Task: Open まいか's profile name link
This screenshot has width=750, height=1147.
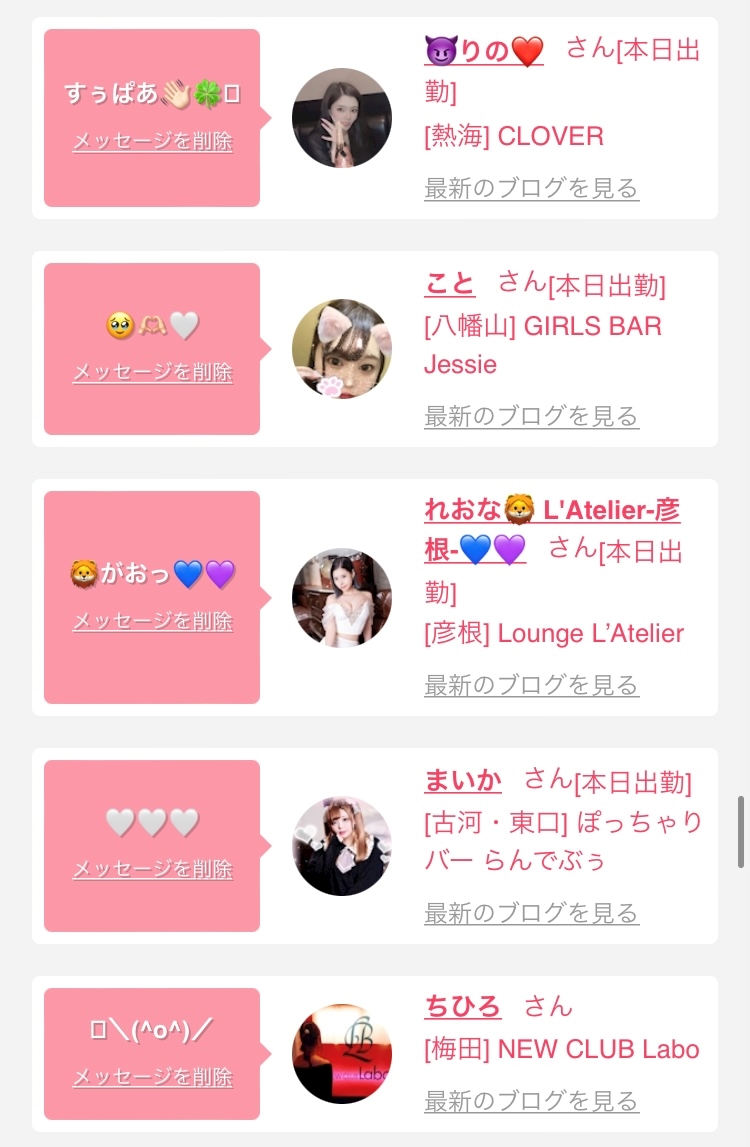Action: (462, 781)
